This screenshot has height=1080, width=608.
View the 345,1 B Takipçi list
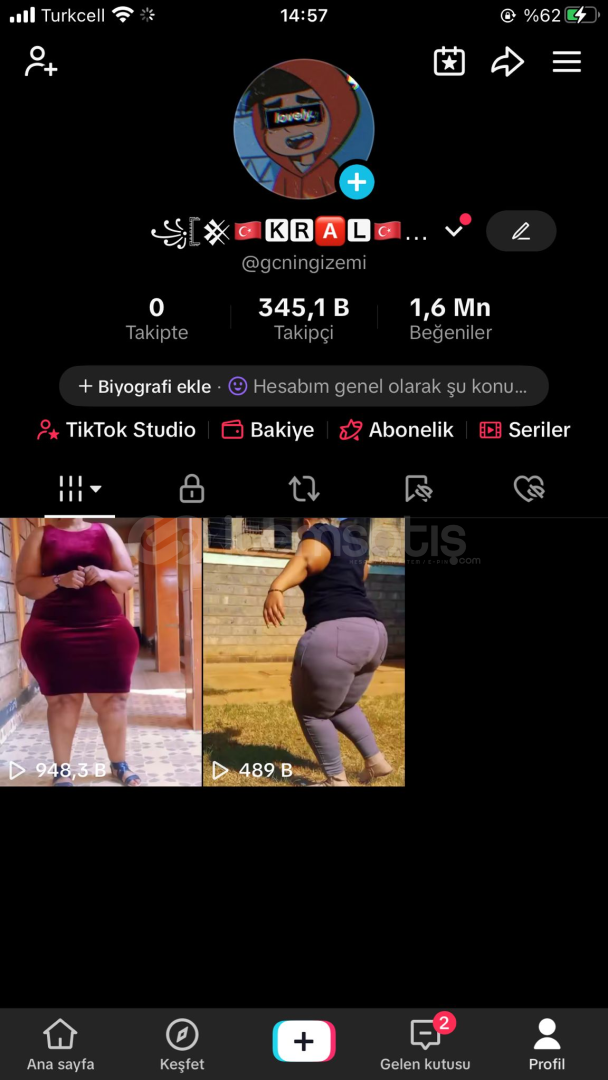pos(303,318)
